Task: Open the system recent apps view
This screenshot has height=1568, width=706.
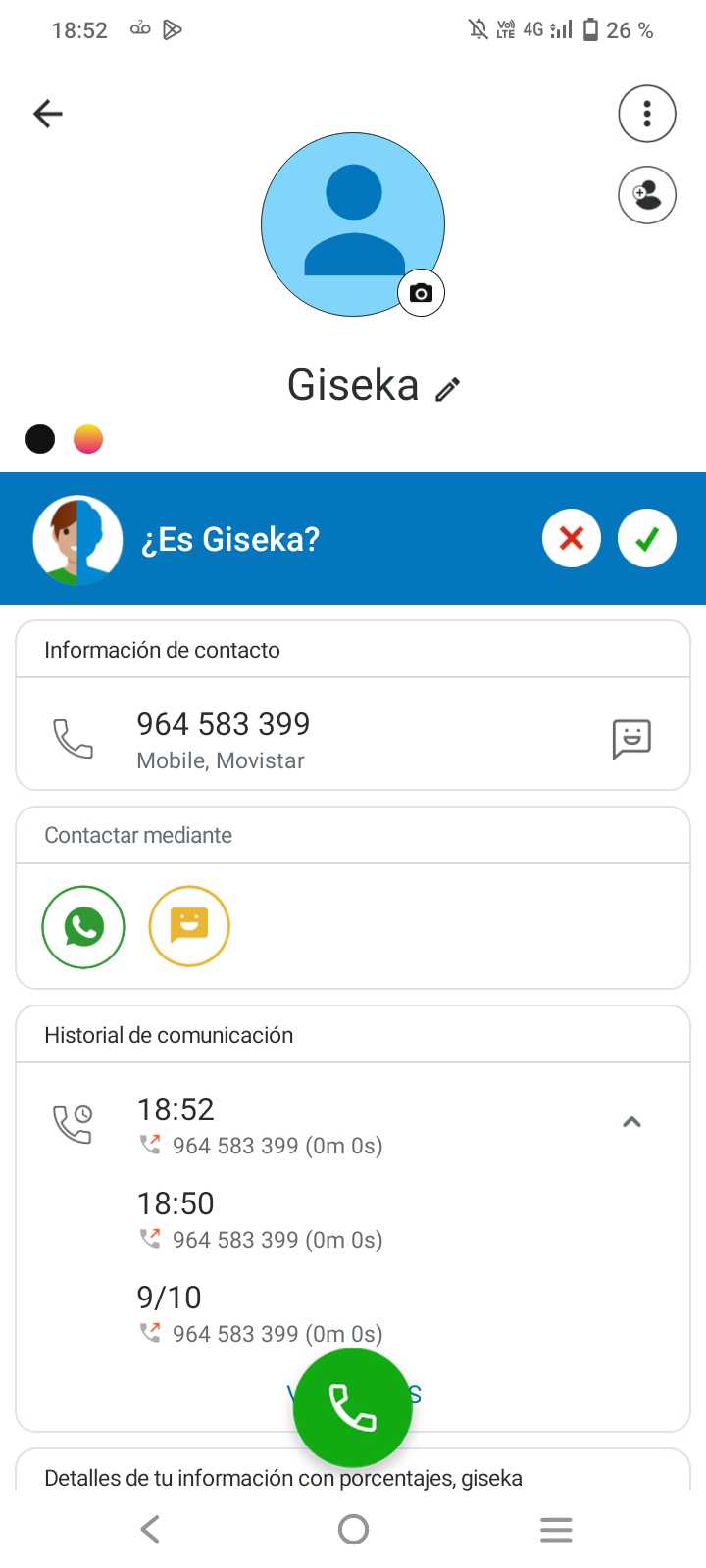Action: pos(556,1529)
